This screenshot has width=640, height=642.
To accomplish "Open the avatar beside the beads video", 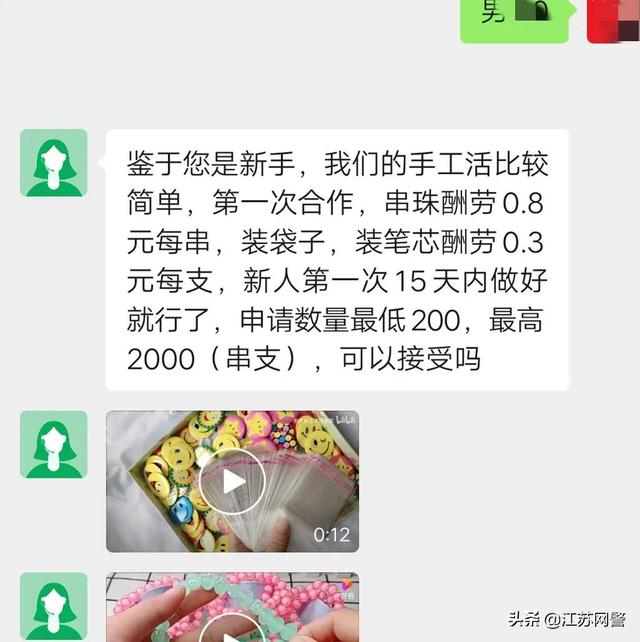I will tap(54, 606).
